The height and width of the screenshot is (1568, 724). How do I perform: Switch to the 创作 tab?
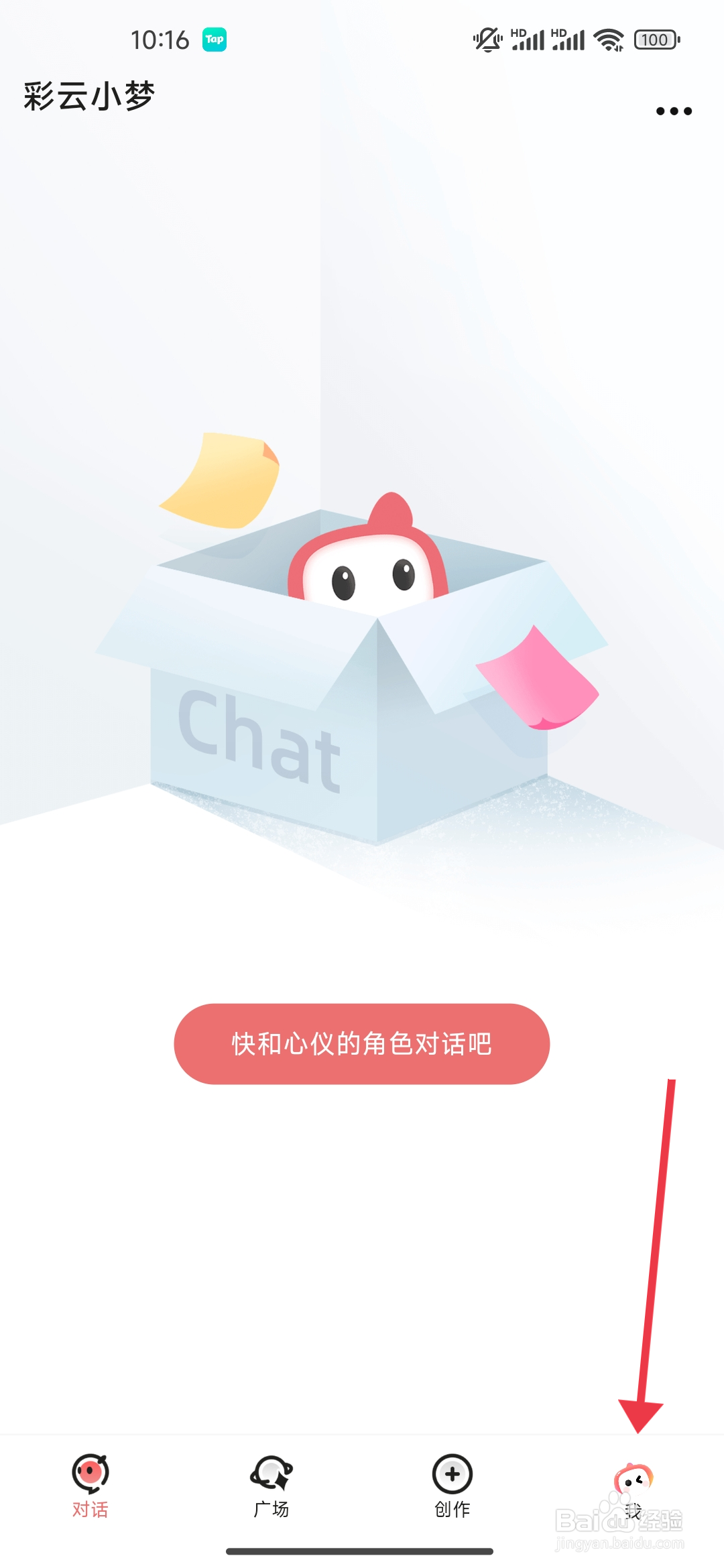point(452,1488)
